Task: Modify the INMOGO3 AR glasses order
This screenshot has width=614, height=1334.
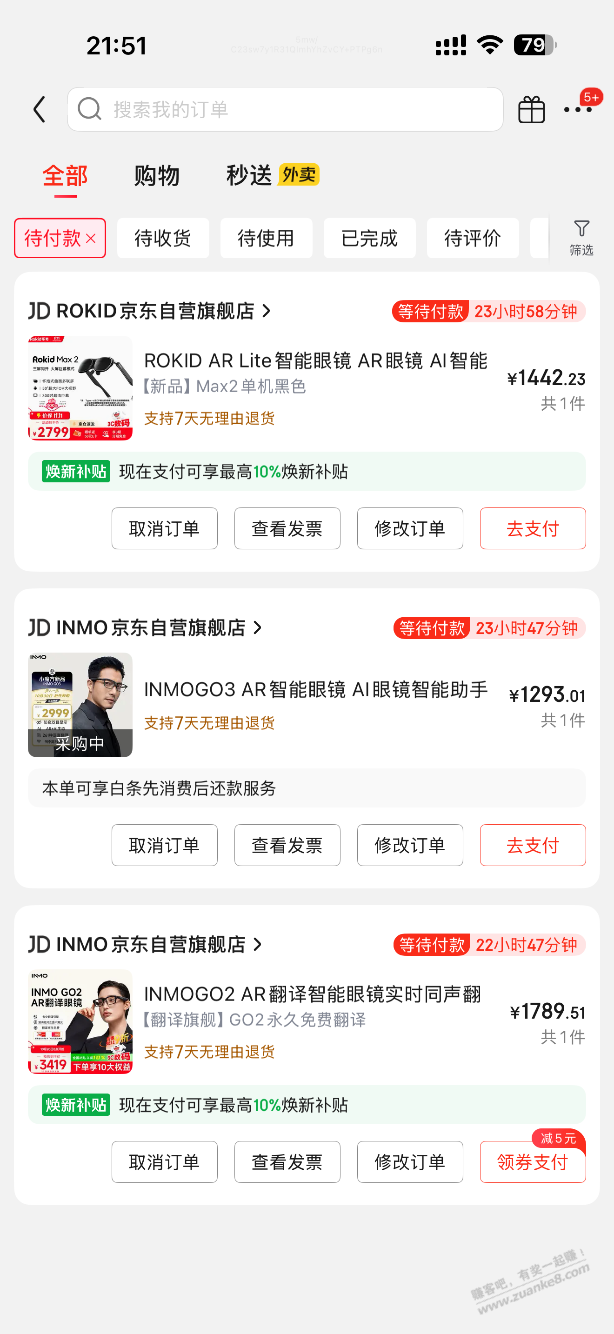Action: click(410, 845)
